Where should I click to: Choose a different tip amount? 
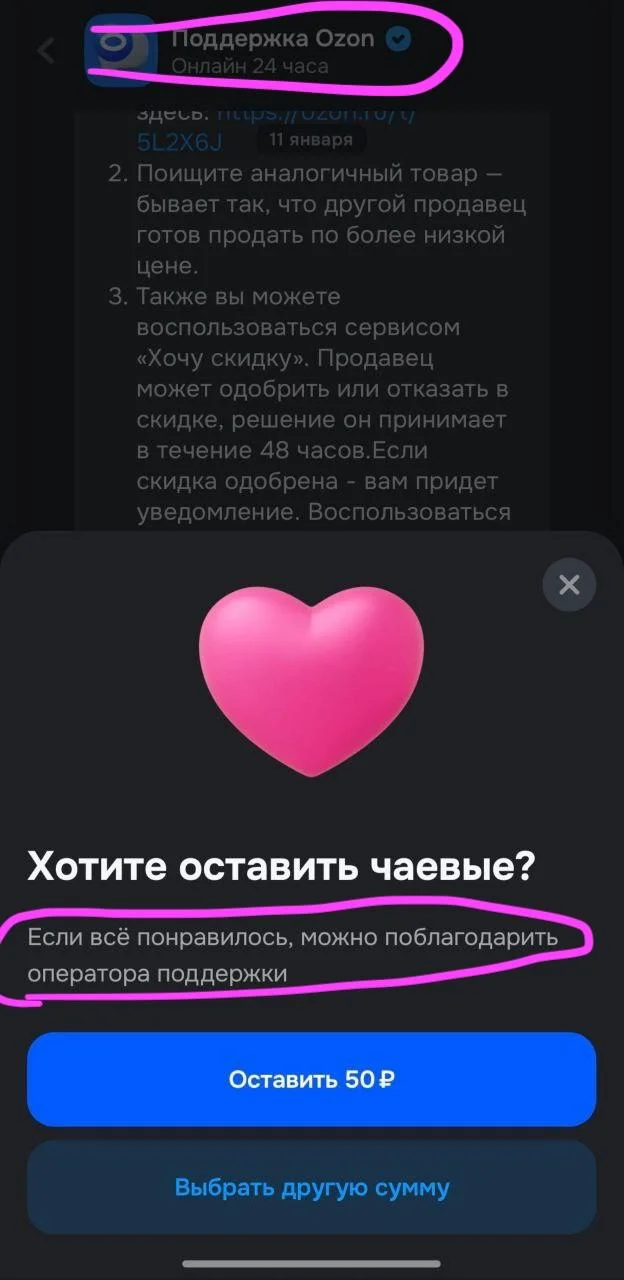pyautogui.click(x=311, y=1188)
